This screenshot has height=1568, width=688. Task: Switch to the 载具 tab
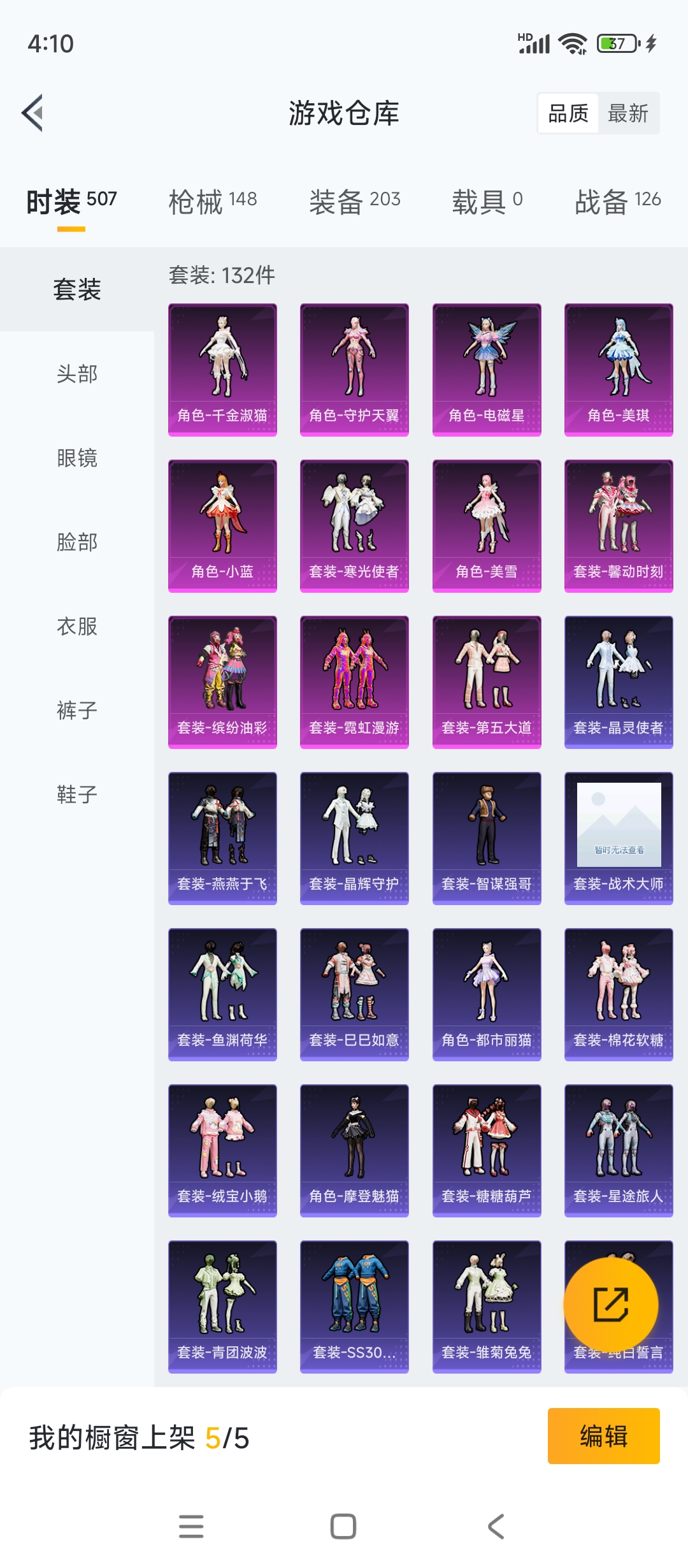pyautogui.click(x=487, y=201)
